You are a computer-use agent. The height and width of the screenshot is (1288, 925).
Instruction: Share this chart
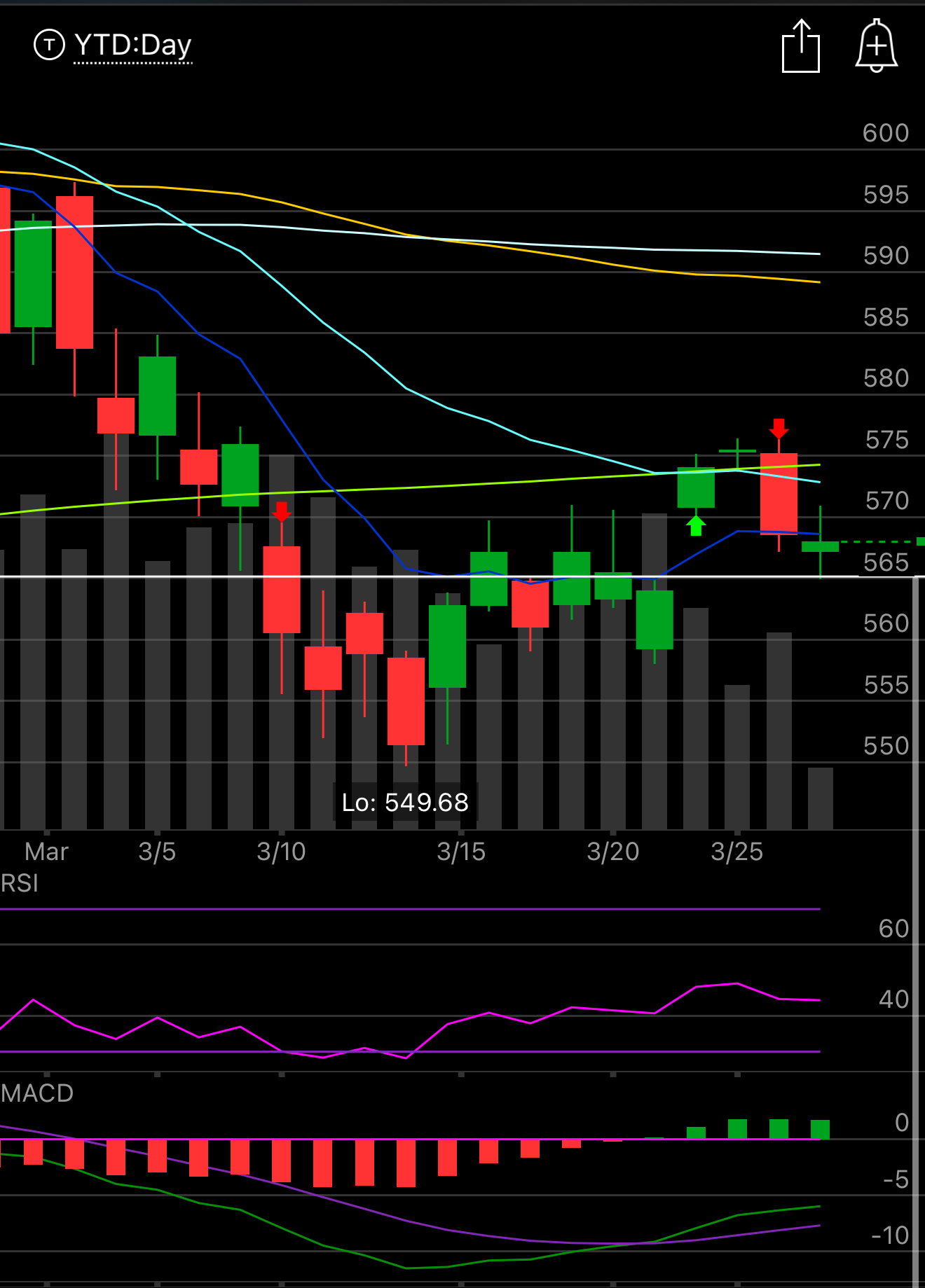point(801,47)
